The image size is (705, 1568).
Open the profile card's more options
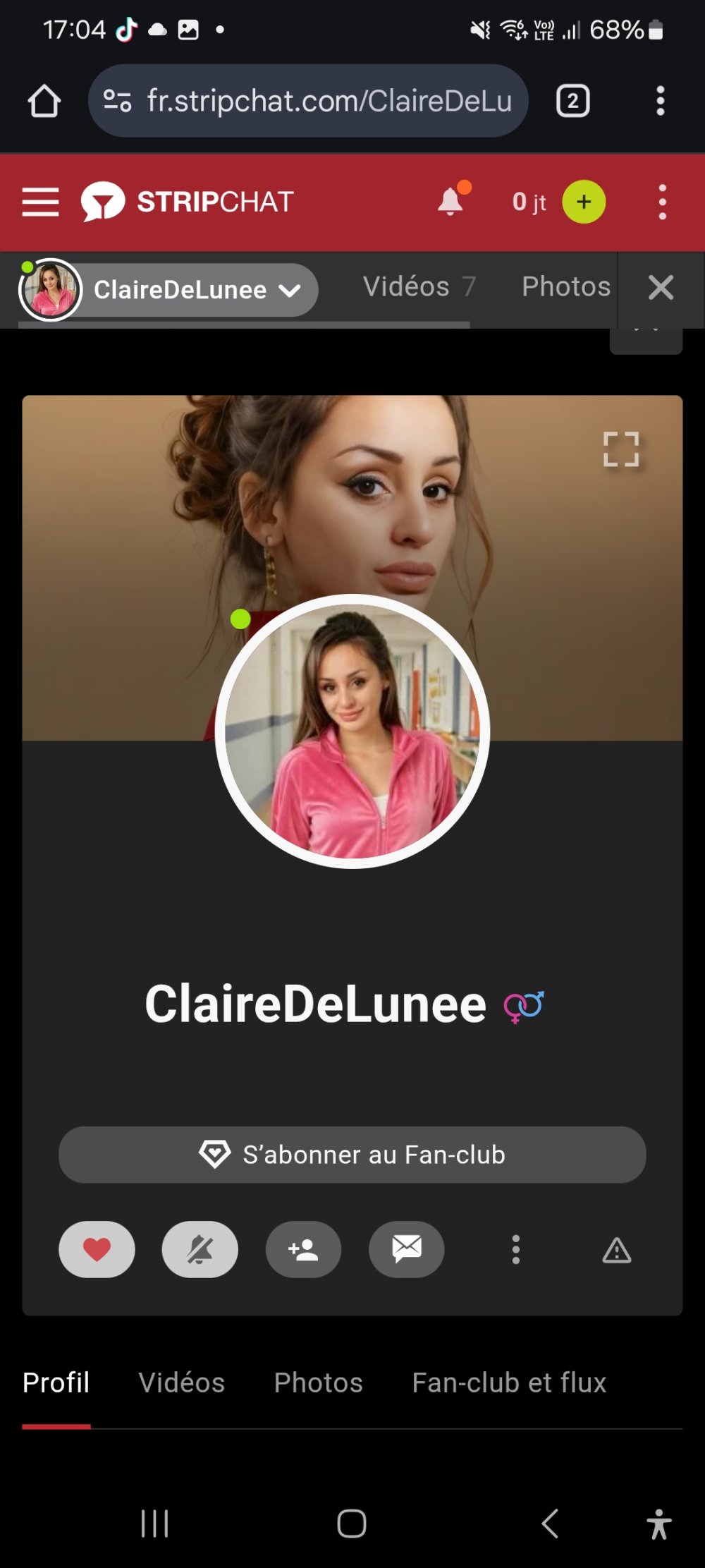[x=516, y=1249]
